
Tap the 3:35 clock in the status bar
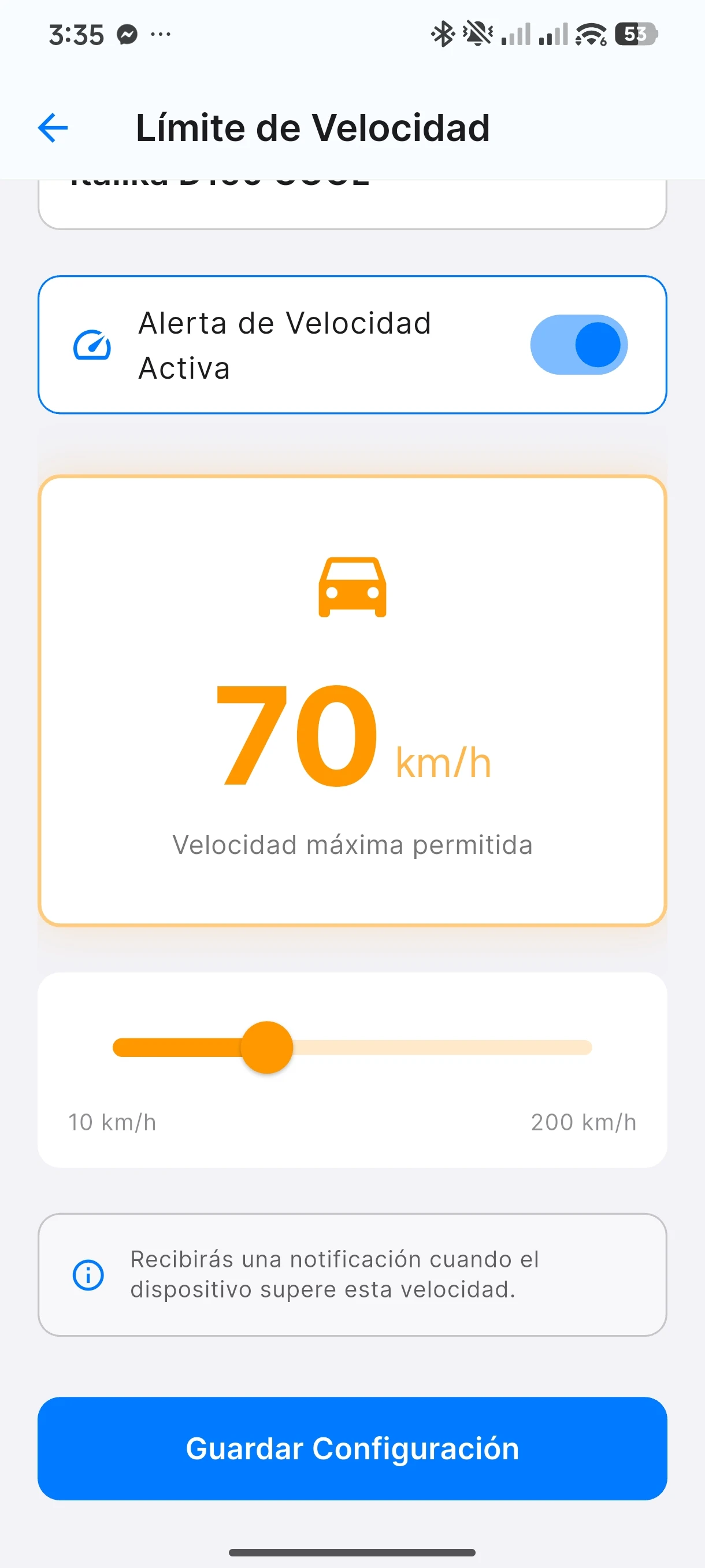pyautogui.click(x=76, y=35)
